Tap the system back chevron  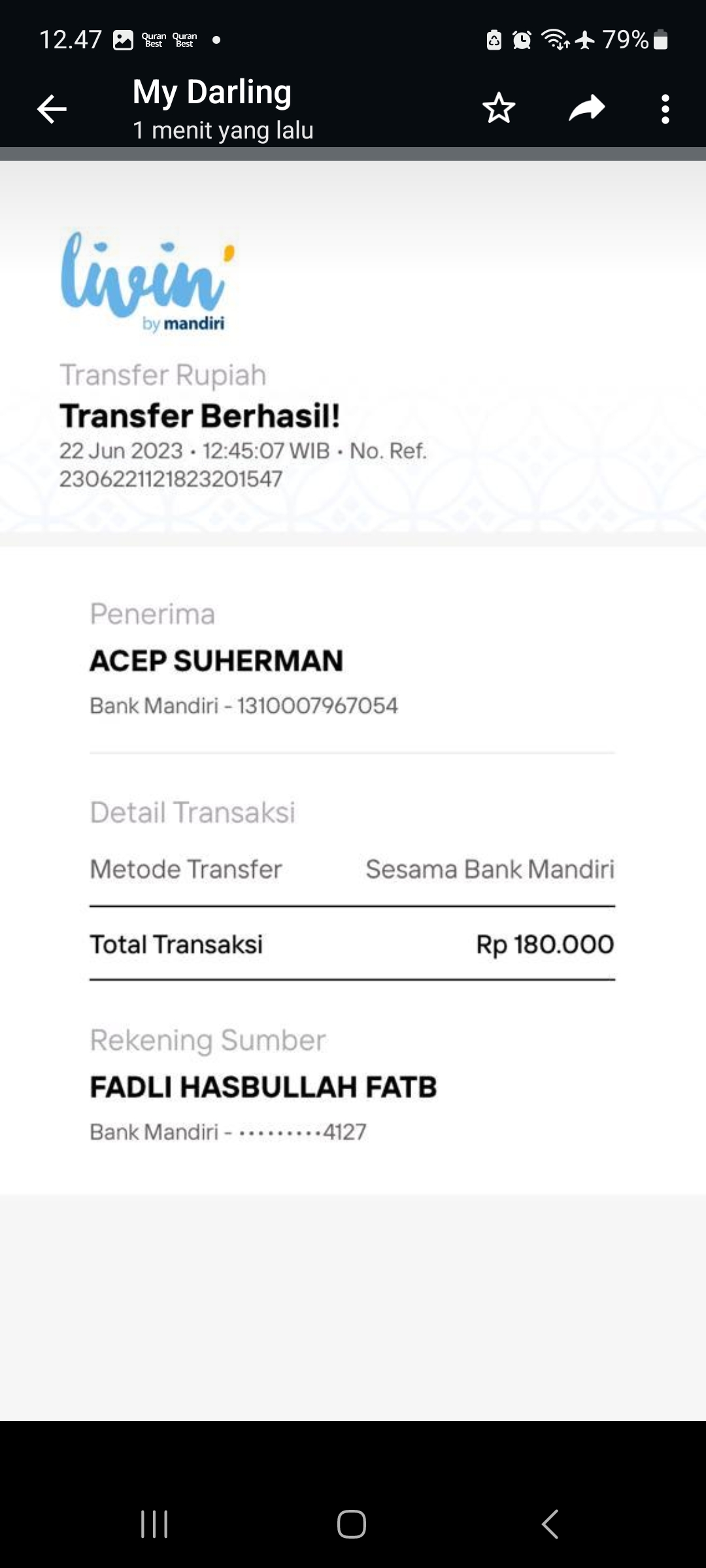pos(550,1524)
